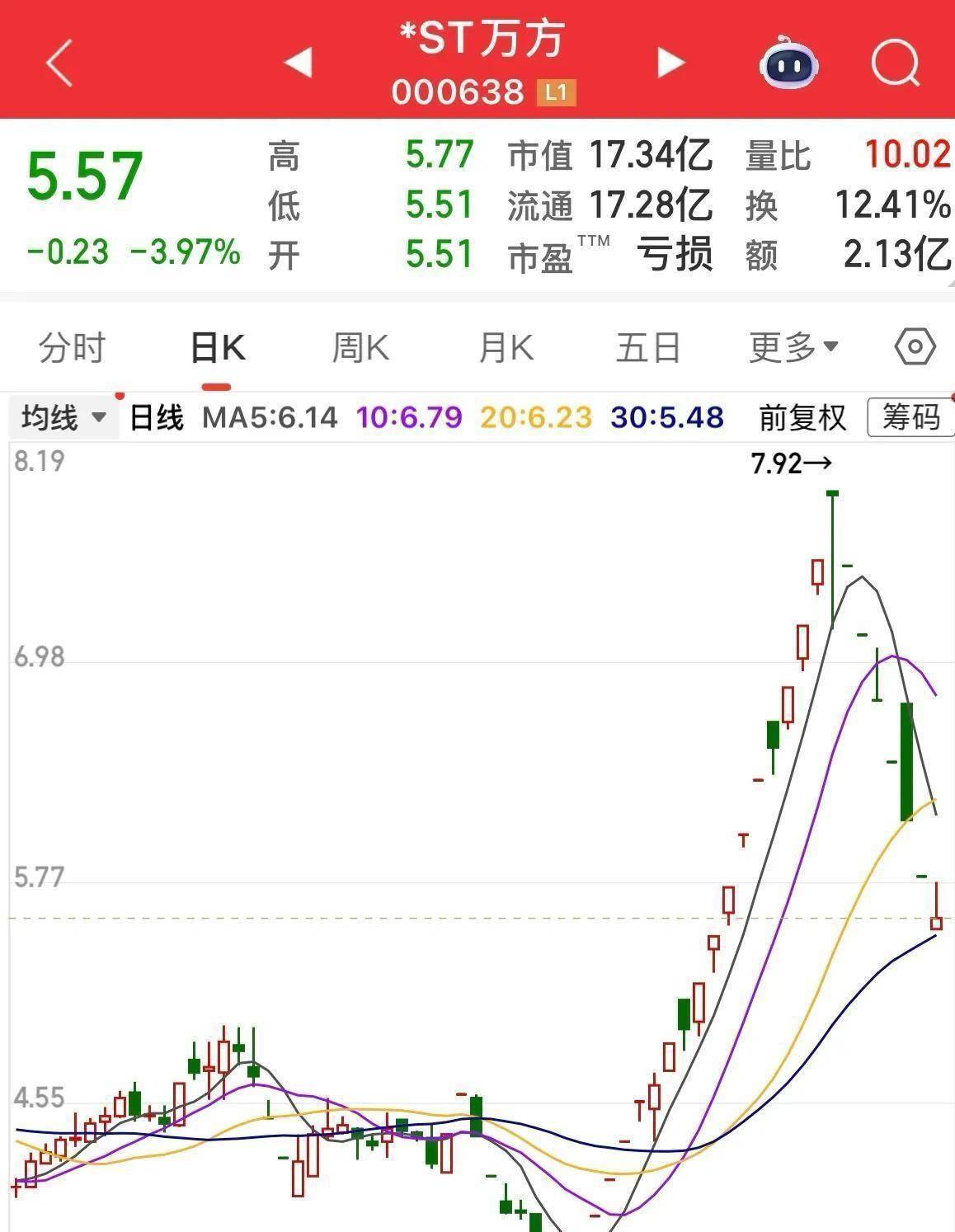955x1232 pixels.
Task: Select the 月K monthly chart view
Action: point(504,347)
